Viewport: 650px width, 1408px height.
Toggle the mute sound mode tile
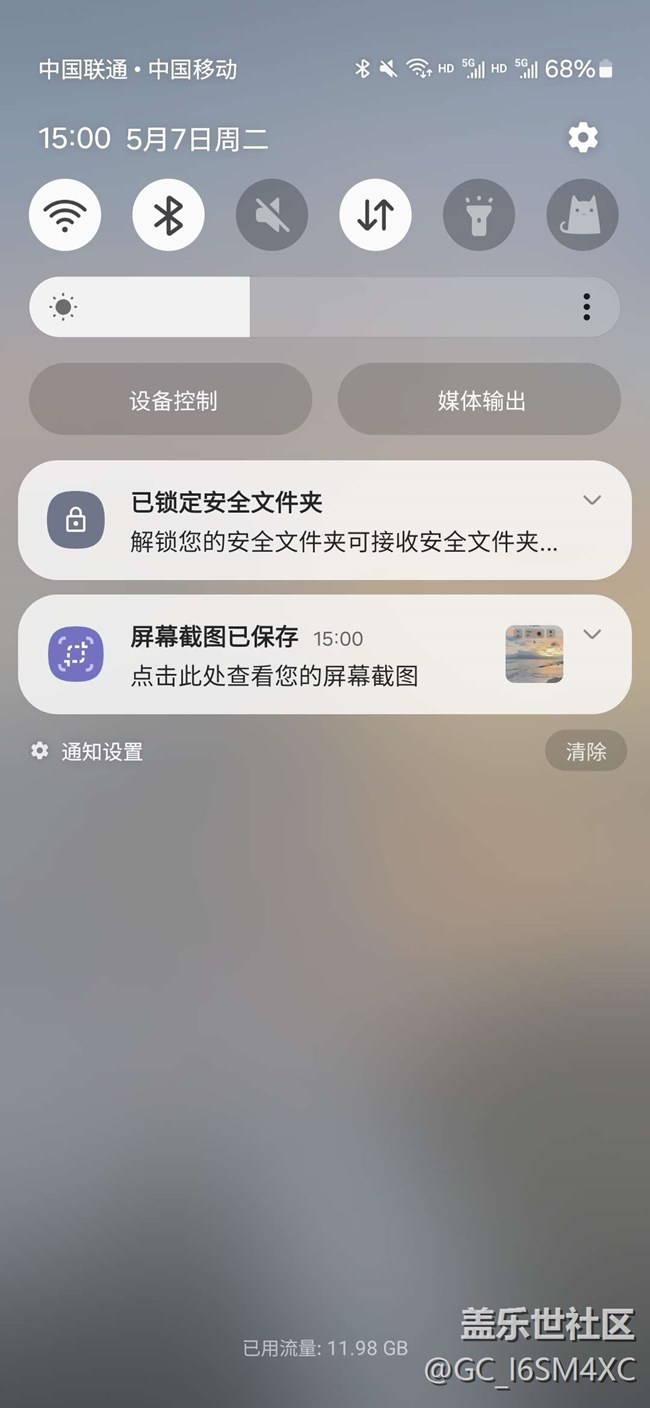tap(272, 215)
